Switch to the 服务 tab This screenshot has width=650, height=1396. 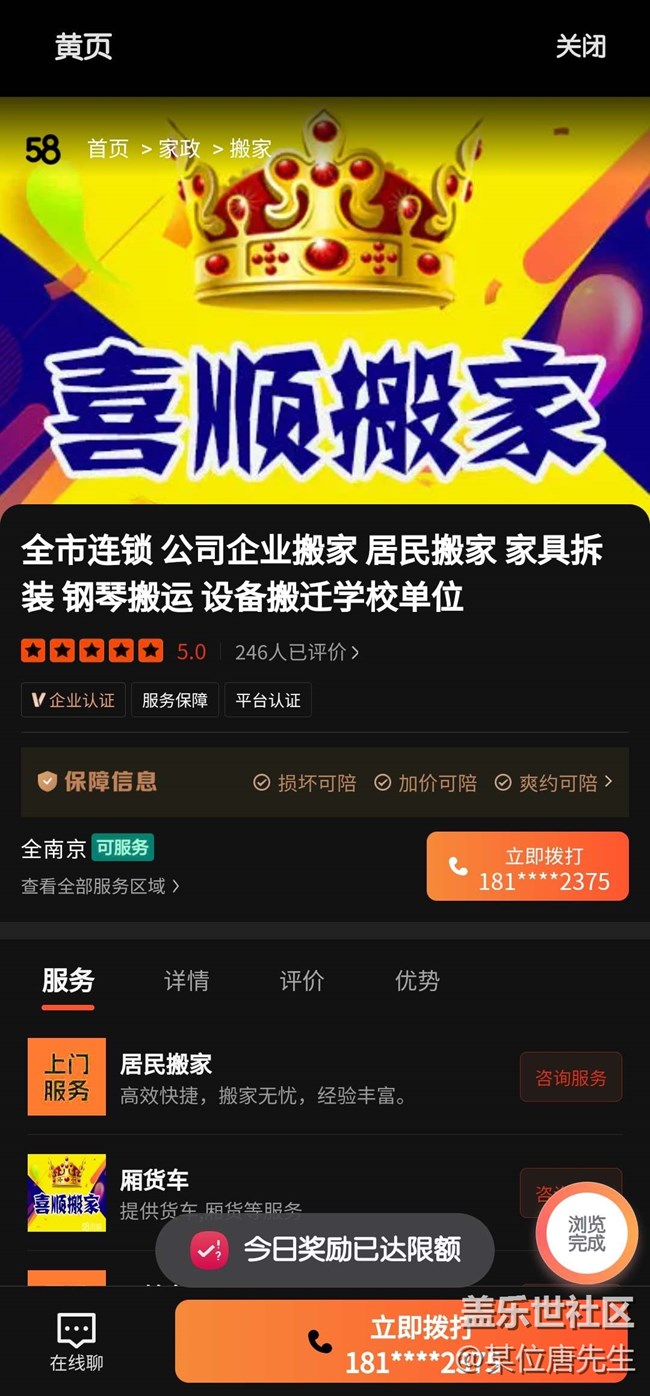68,981
